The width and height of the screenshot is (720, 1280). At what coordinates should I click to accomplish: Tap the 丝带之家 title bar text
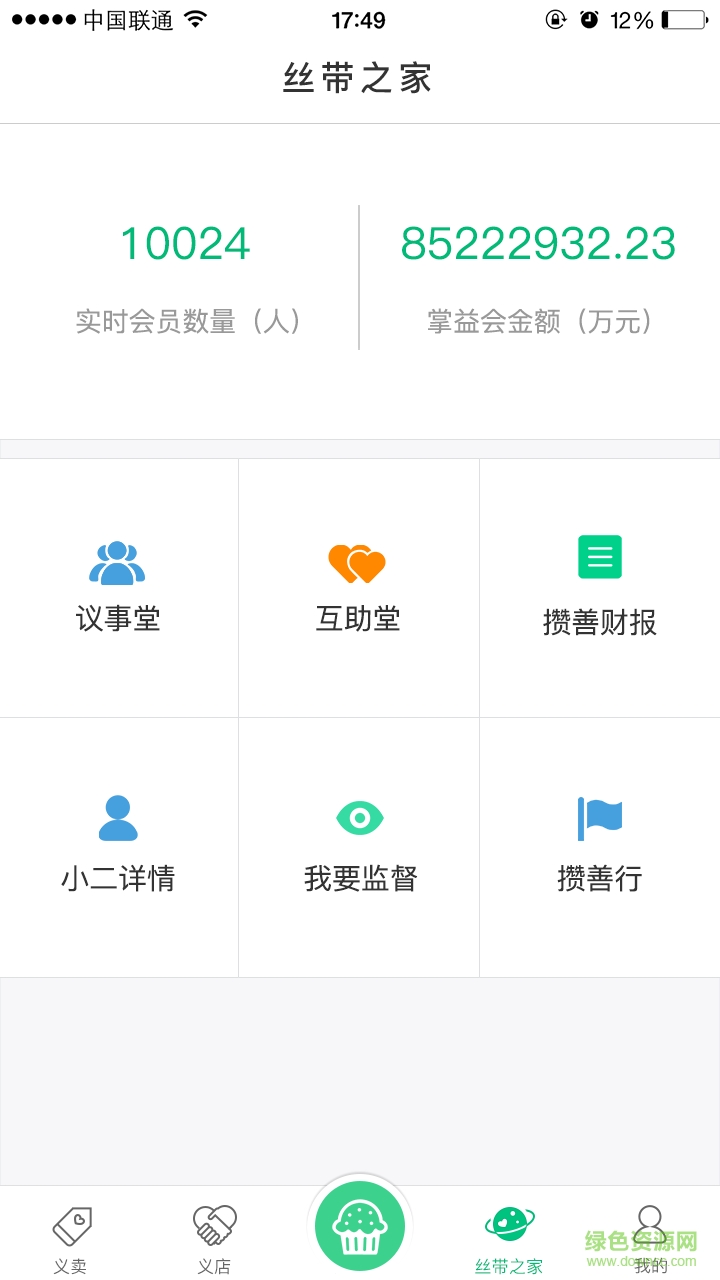pos(359,79)
